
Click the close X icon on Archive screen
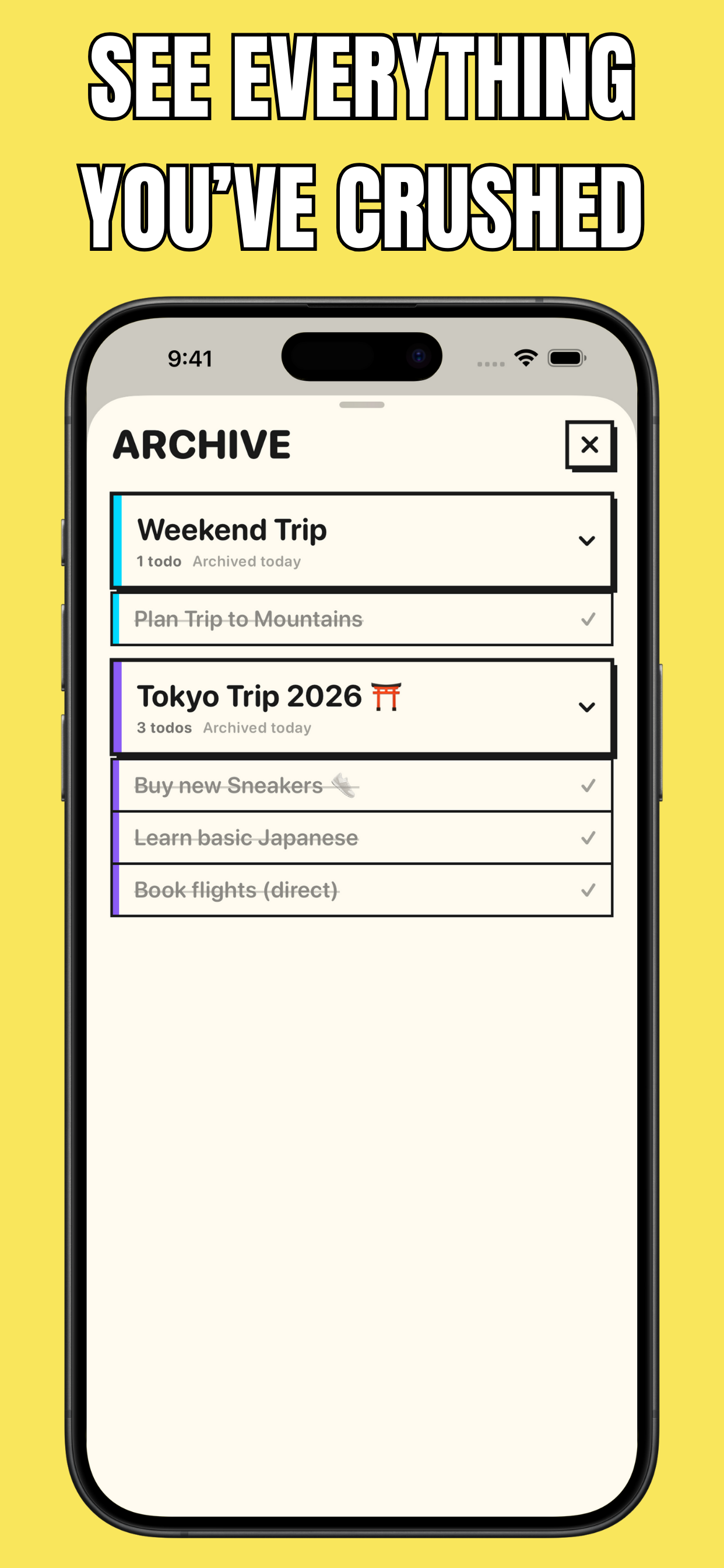click(x=589, y=446)
